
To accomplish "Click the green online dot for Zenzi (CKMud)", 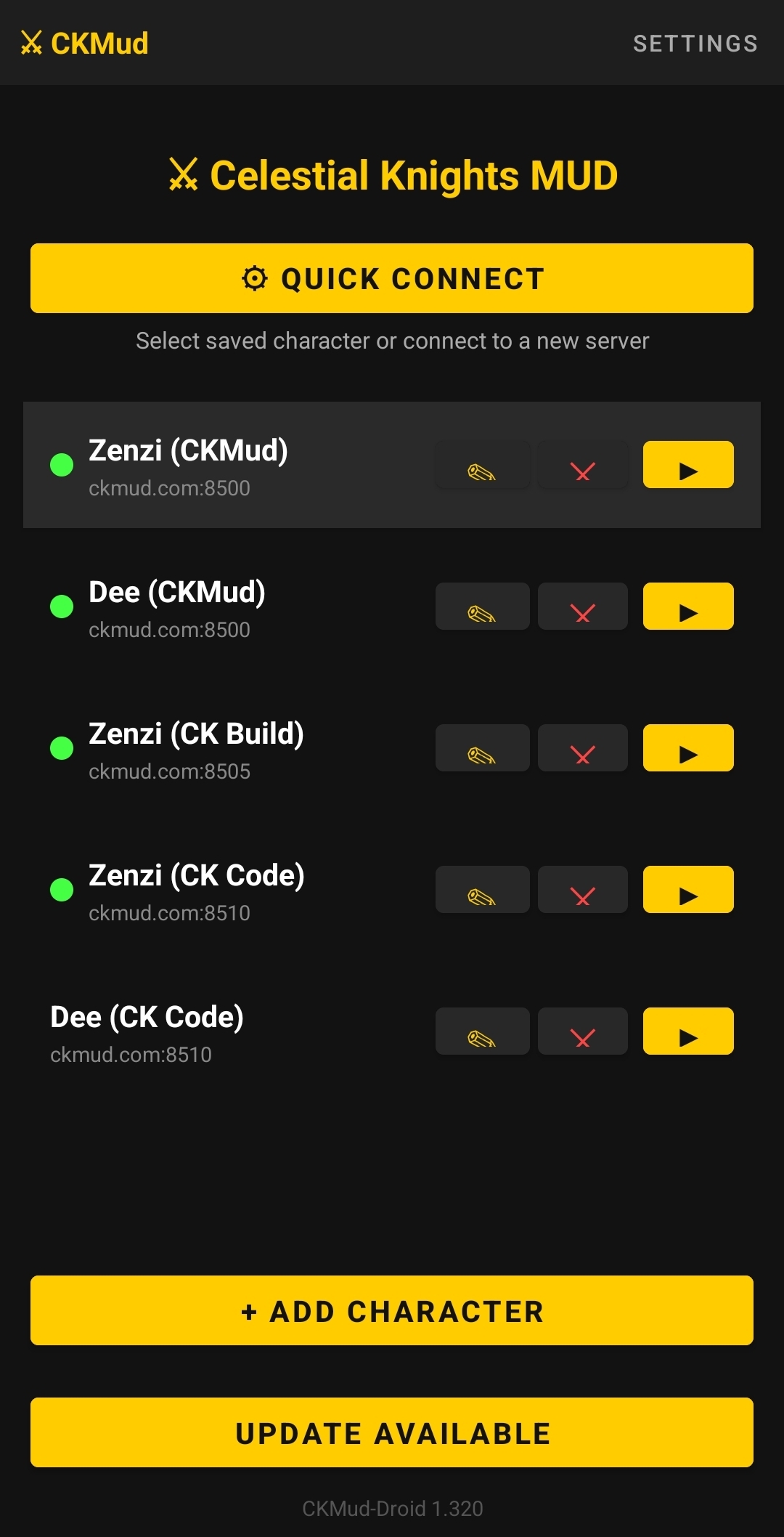I will pyautogui.click(x=62, y=464).
